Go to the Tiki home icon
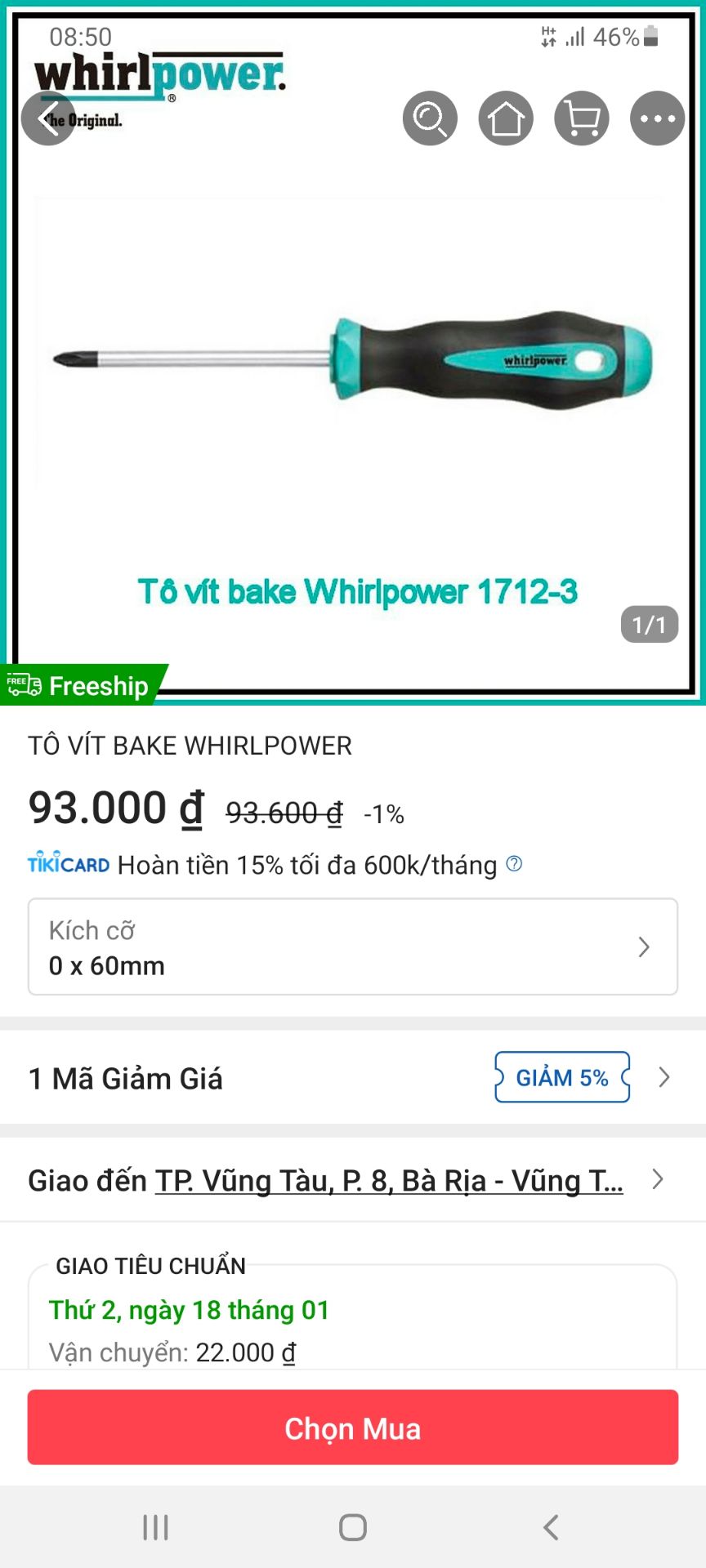This screenshot has width=706, height=1568. (506, 118)
